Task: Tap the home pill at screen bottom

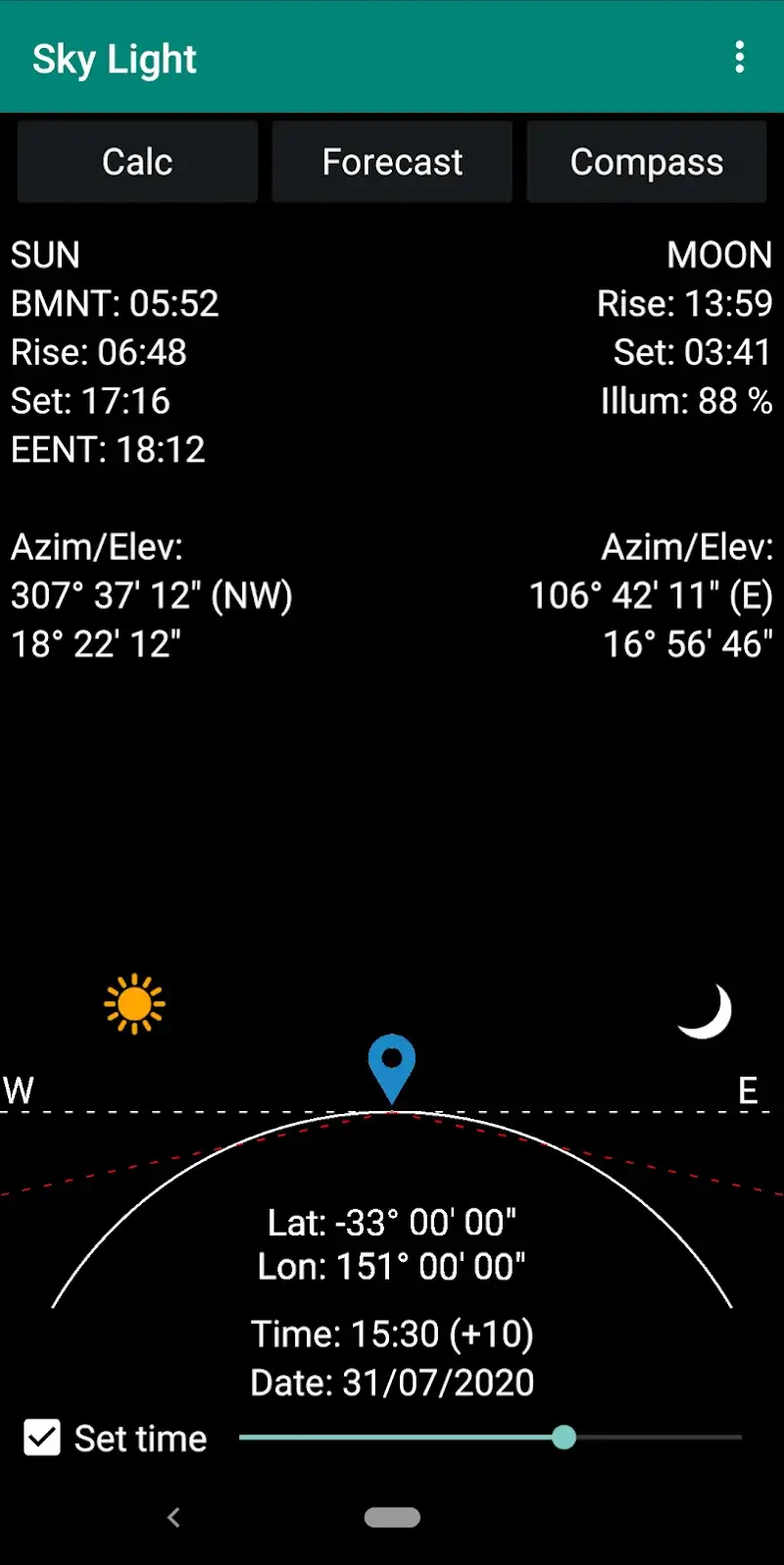Action: [x=392, y=1517]
